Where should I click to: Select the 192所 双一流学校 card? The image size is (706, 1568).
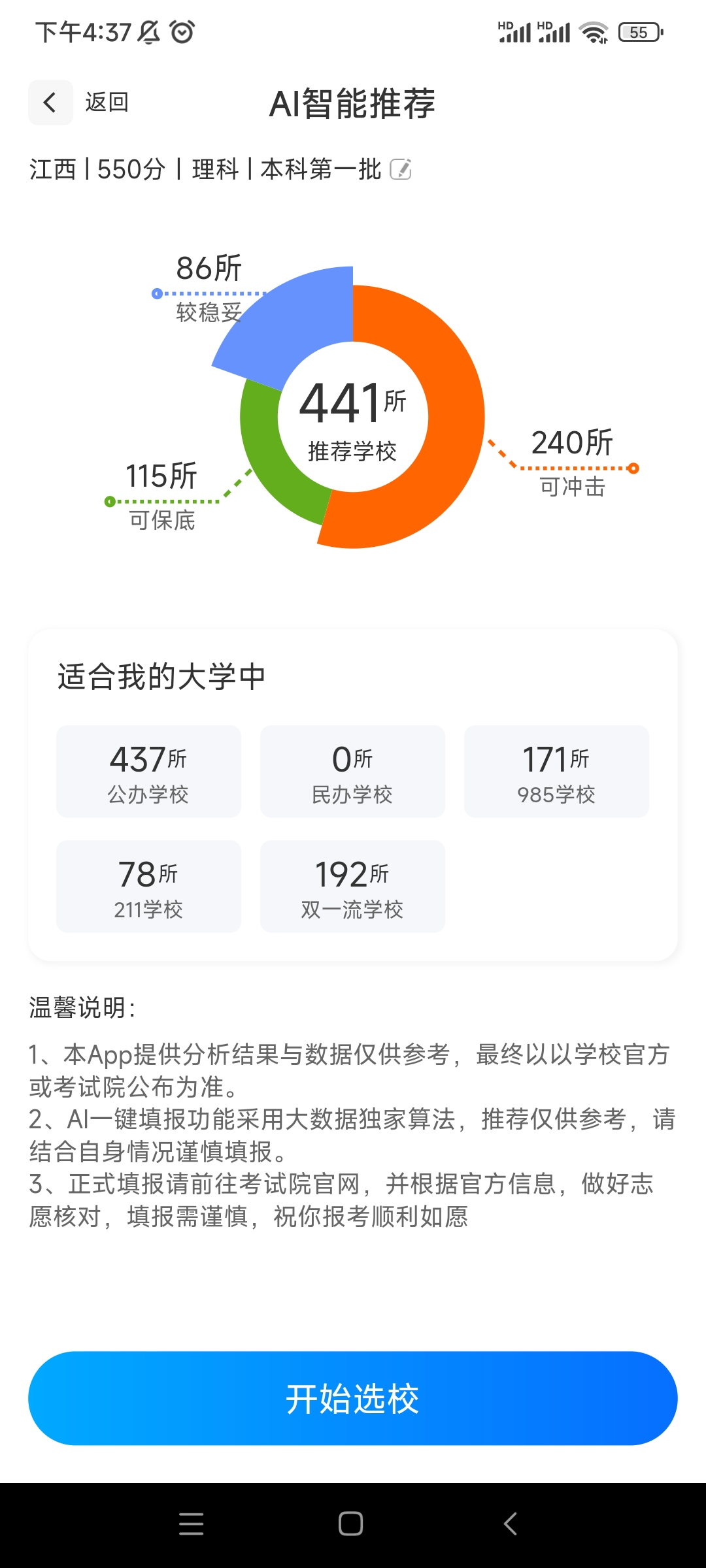click(352, 887)
